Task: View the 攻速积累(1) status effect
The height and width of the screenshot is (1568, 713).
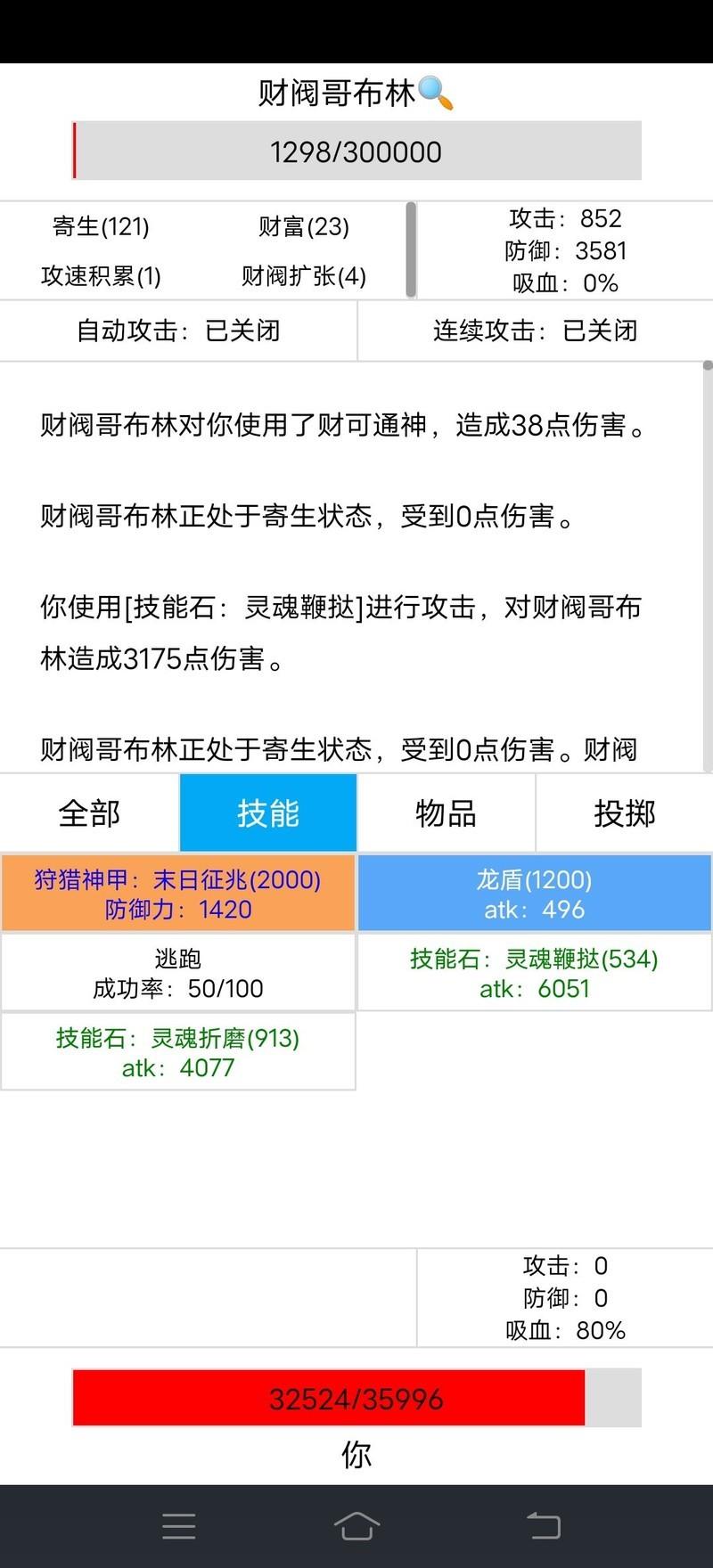Action: point(101,276)
